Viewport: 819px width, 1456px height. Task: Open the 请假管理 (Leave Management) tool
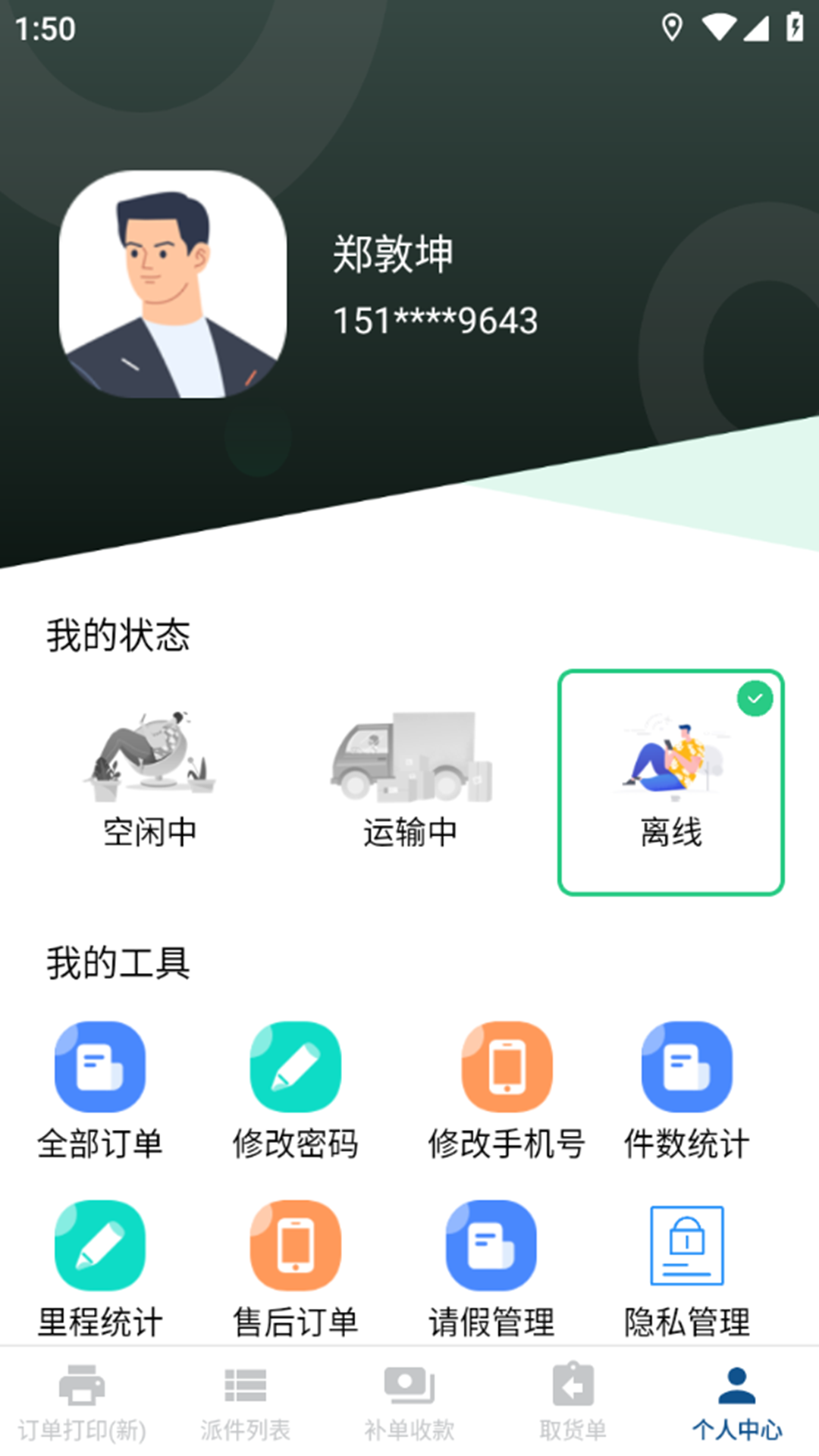[490, 1269]
